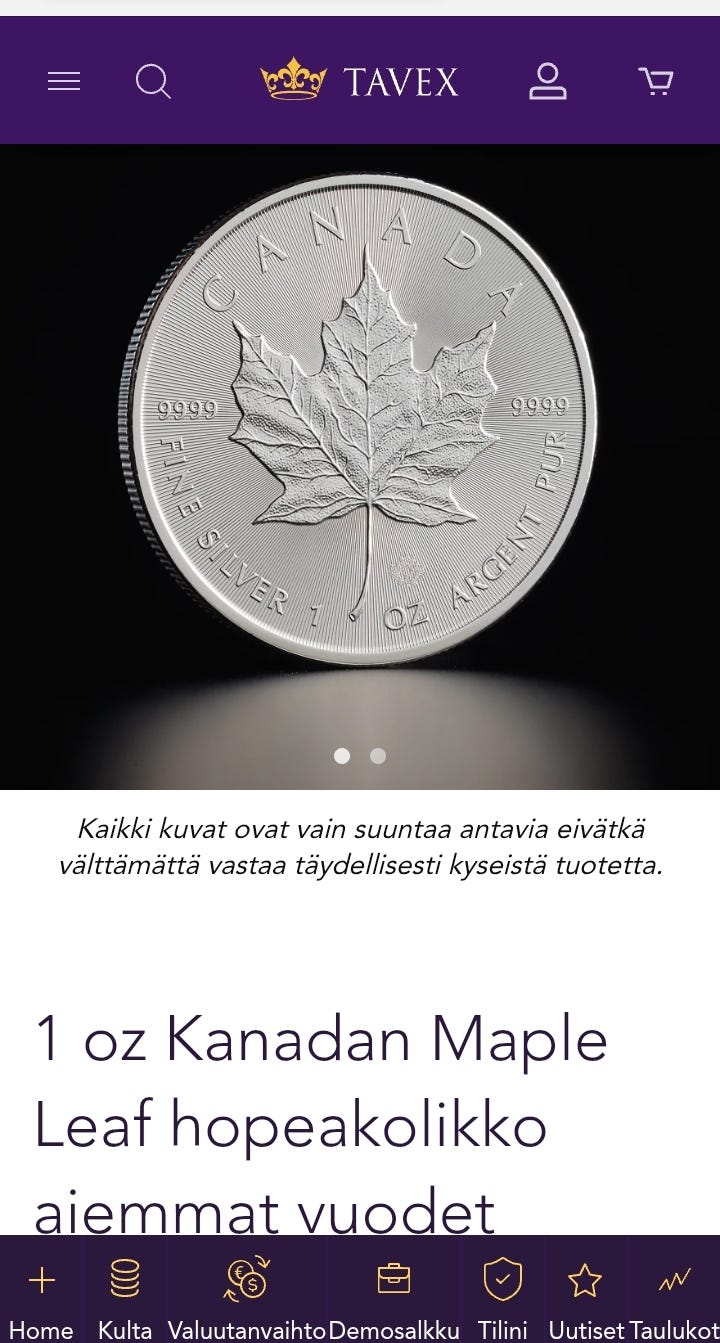Open the user account icon
The height and width of the screenshot is (1343, 720).
tap(548, 81)
